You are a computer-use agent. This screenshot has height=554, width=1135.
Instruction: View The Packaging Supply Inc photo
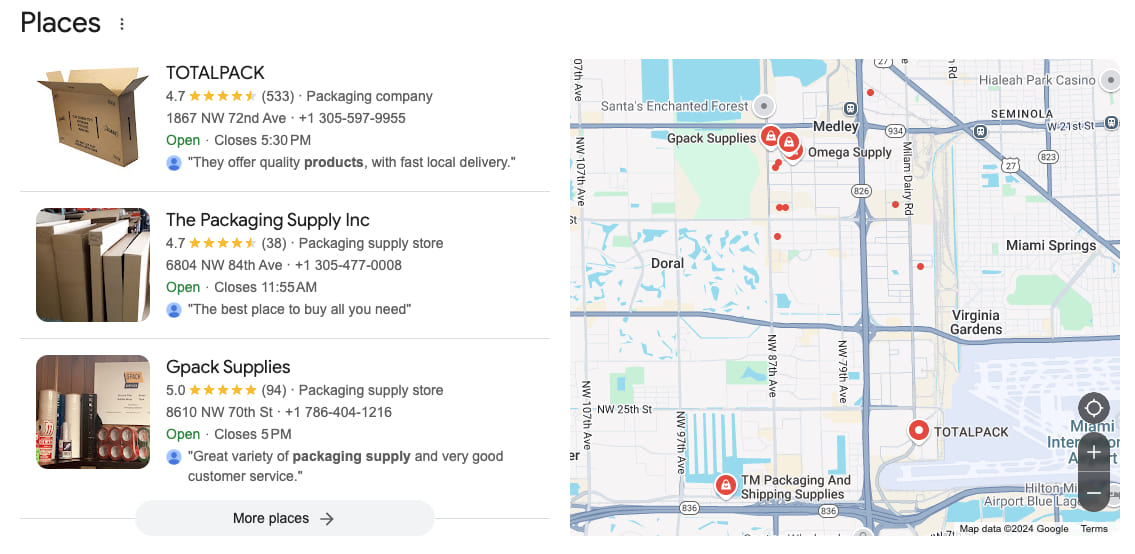click(92, 264)
